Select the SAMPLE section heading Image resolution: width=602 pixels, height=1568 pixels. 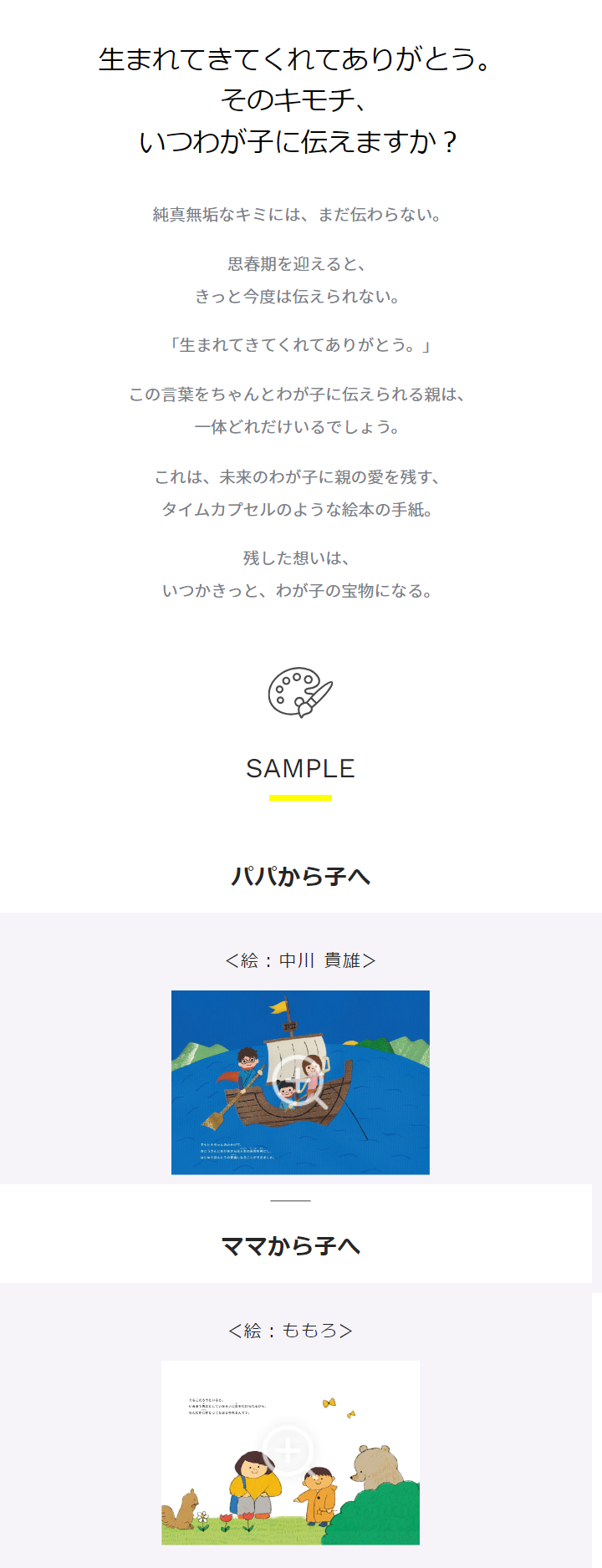(x=301, y=767)
